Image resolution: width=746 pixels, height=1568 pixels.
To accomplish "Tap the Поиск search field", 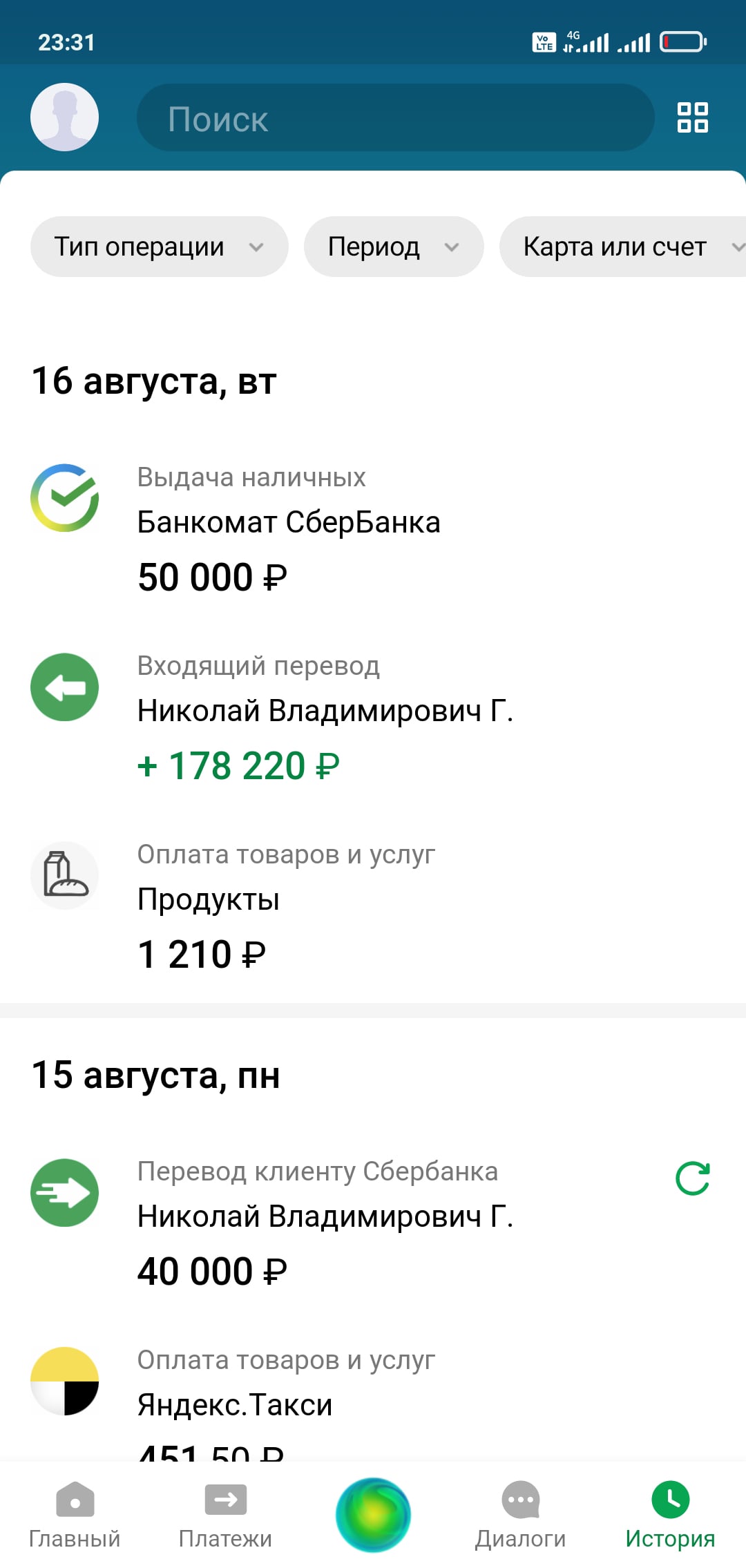I will [x=395, y=118].
